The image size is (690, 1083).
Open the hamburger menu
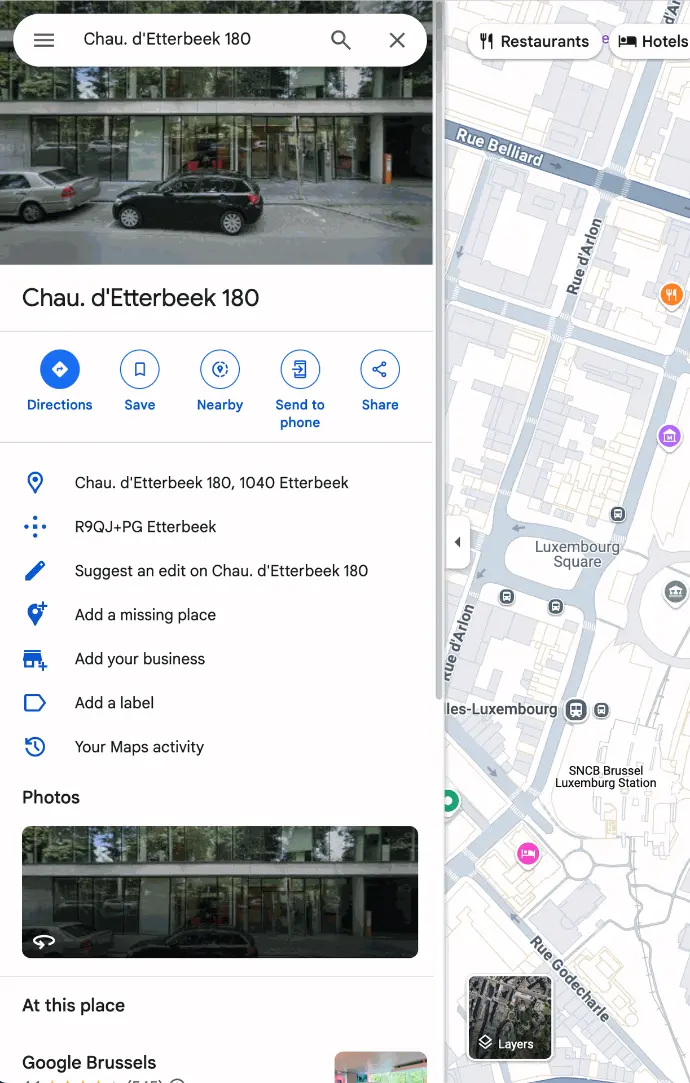[44, 40]
